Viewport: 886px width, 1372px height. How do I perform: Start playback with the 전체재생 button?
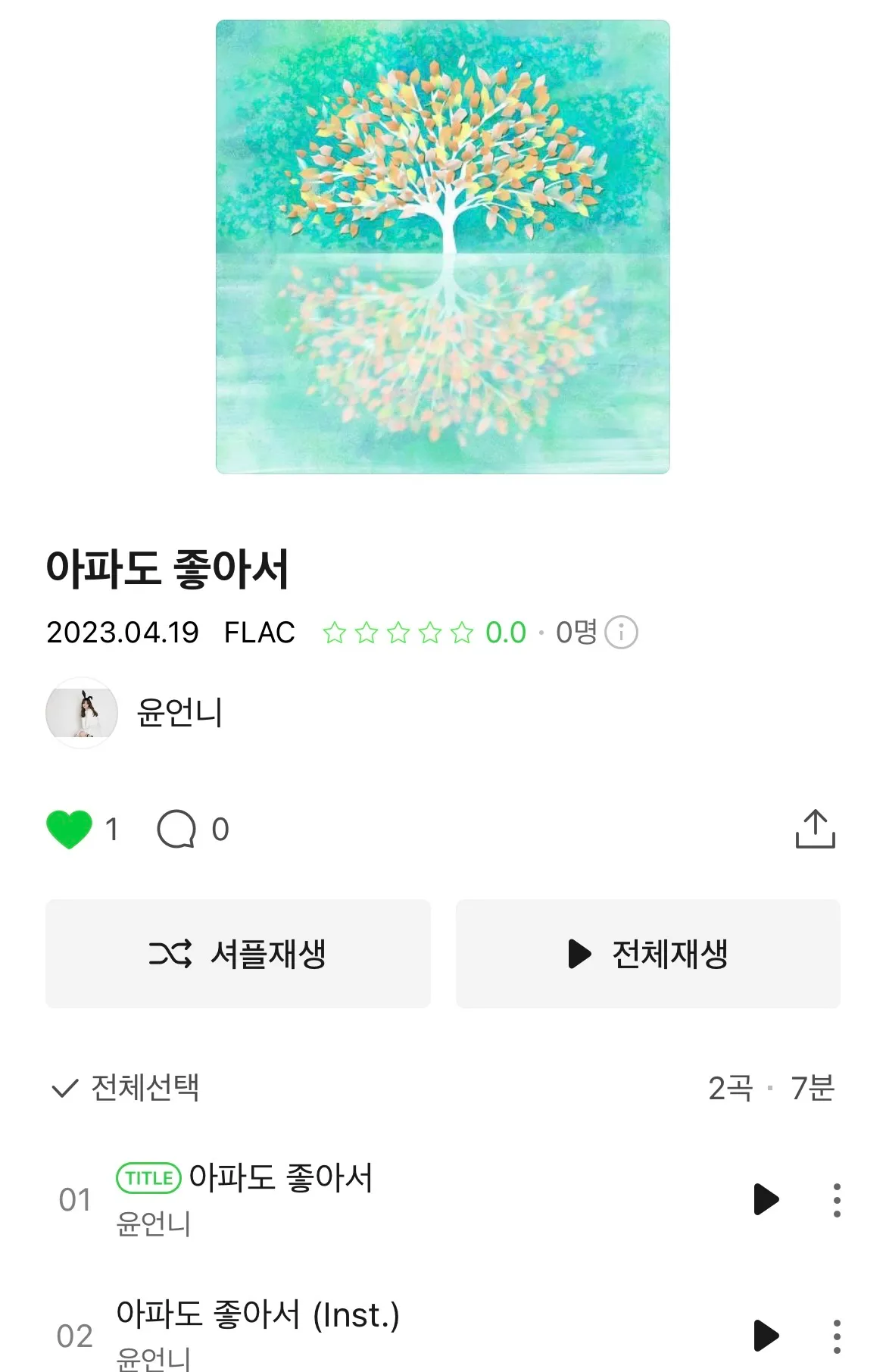[x=647, y=955]
